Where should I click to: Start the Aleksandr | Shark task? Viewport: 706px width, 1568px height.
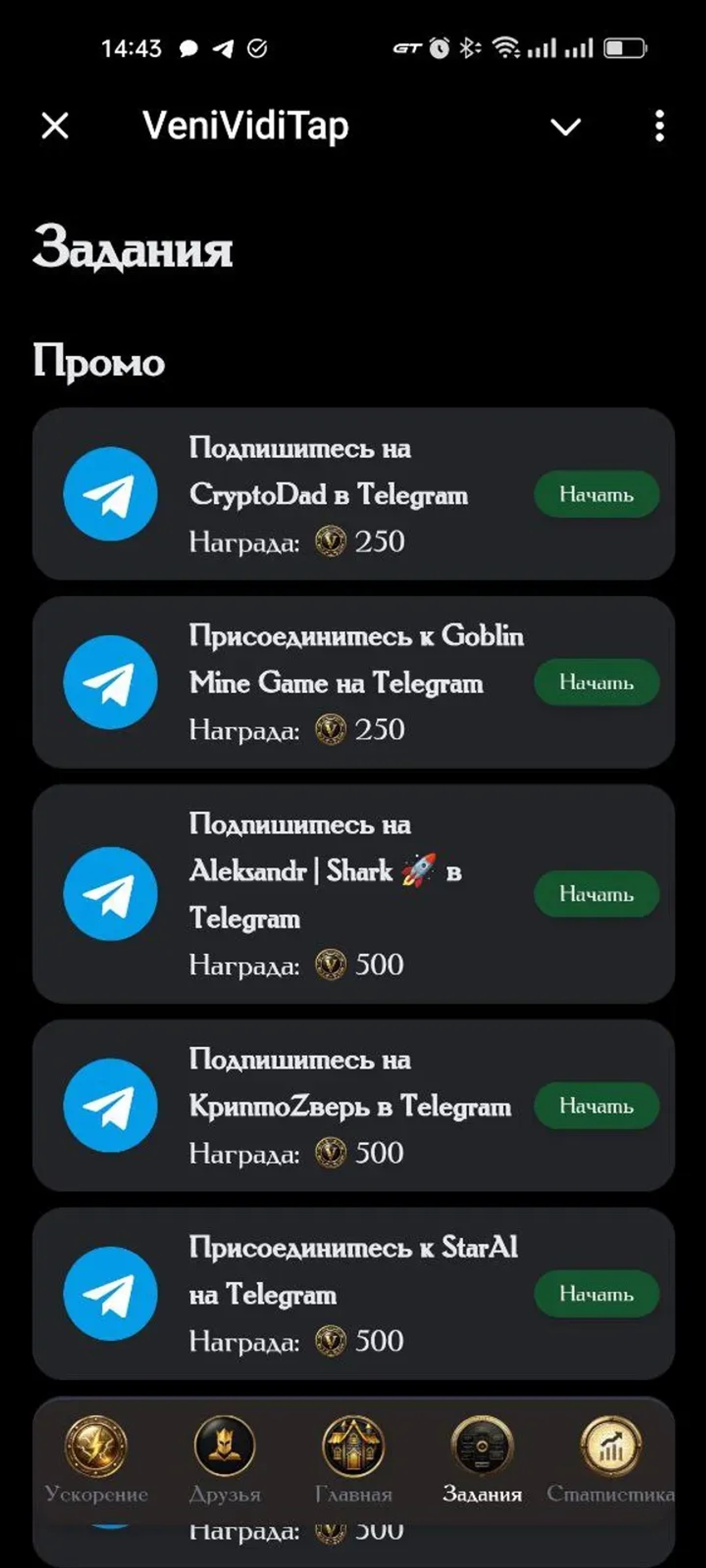[x=596, y=893]
